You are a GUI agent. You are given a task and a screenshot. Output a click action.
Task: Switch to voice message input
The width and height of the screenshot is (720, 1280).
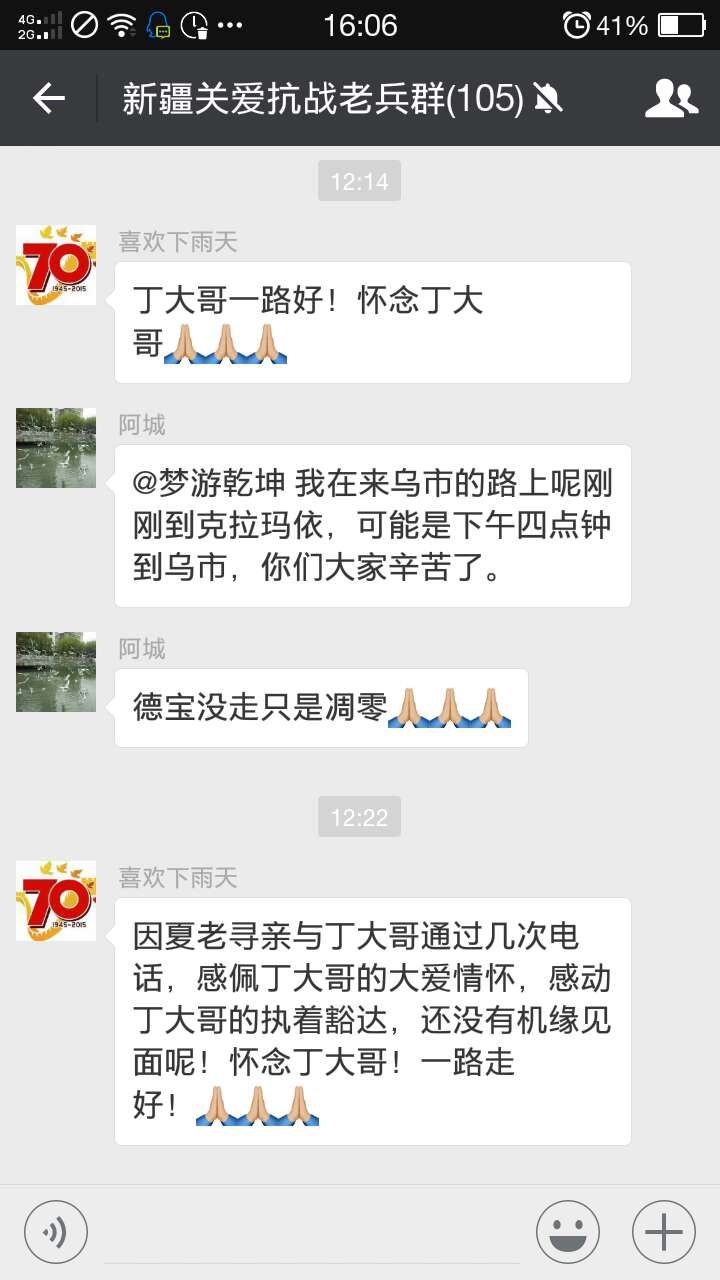[x=56, y=1231]
